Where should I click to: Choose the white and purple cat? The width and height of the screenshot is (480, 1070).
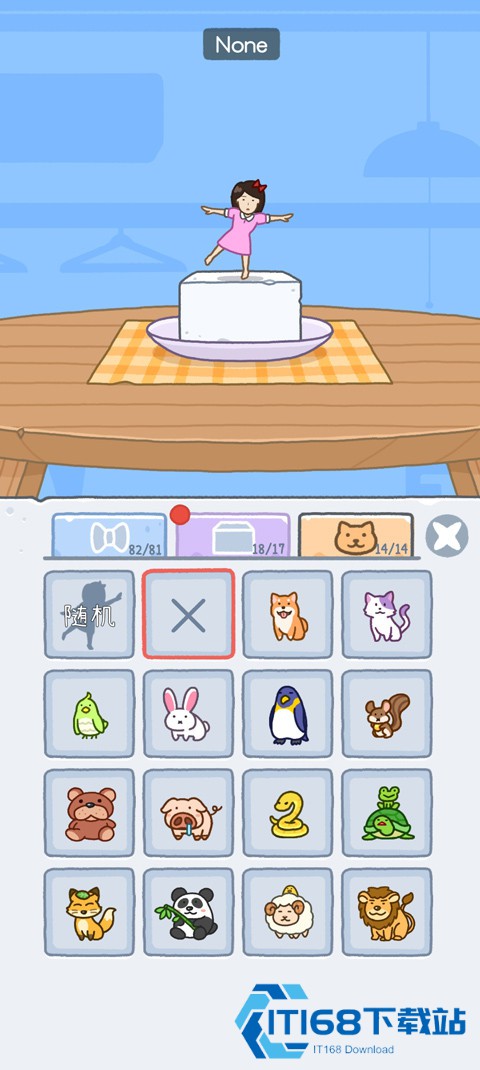point(386,614)
